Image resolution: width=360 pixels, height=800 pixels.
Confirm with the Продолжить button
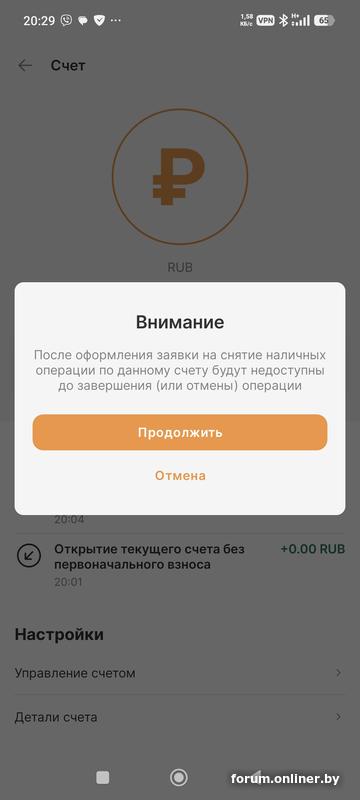click(179, 432)
